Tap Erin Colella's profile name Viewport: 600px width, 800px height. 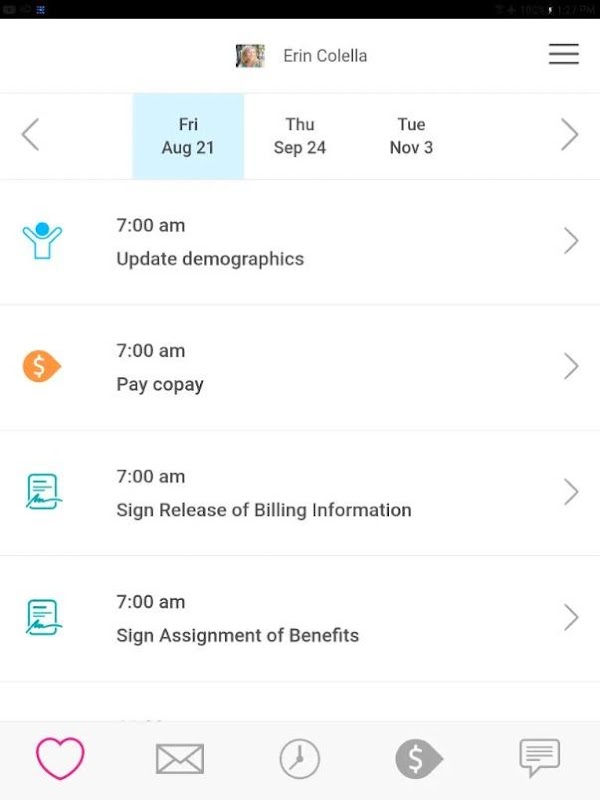coord(324,56)
